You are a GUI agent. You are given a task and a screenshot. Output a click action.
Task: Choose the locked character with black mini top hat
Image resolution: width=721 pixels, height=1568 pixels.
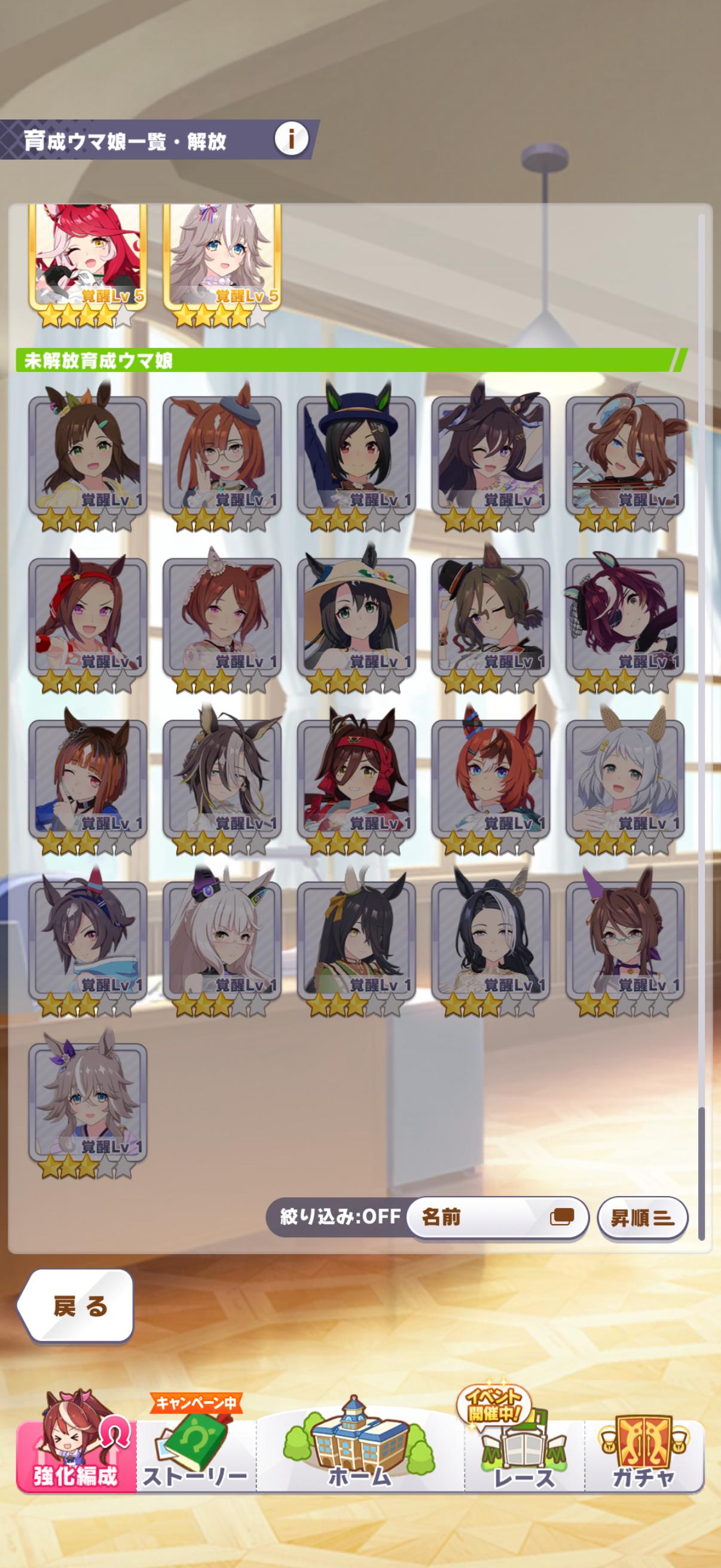(490, 615)
